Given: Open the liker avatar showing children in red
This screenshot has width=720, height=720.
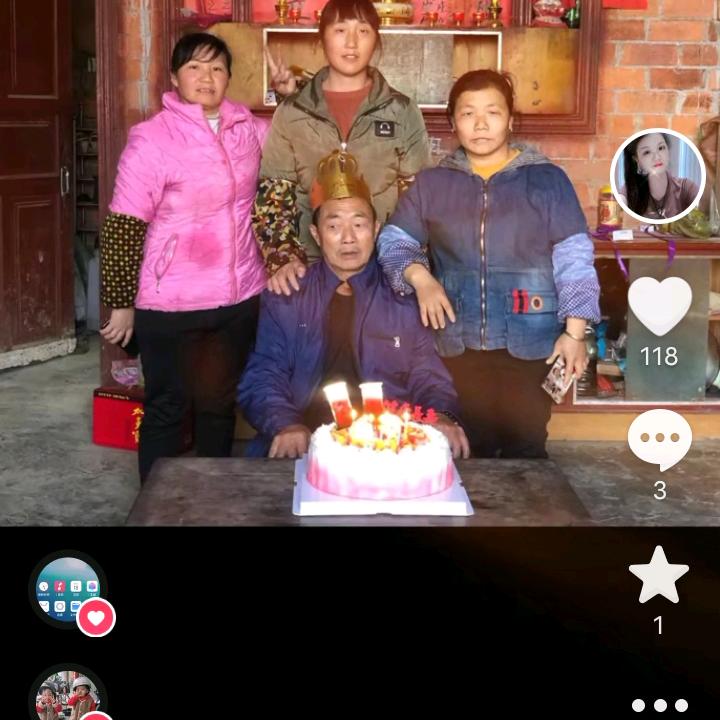Looking at the screenshot, I should coord(68,695).
